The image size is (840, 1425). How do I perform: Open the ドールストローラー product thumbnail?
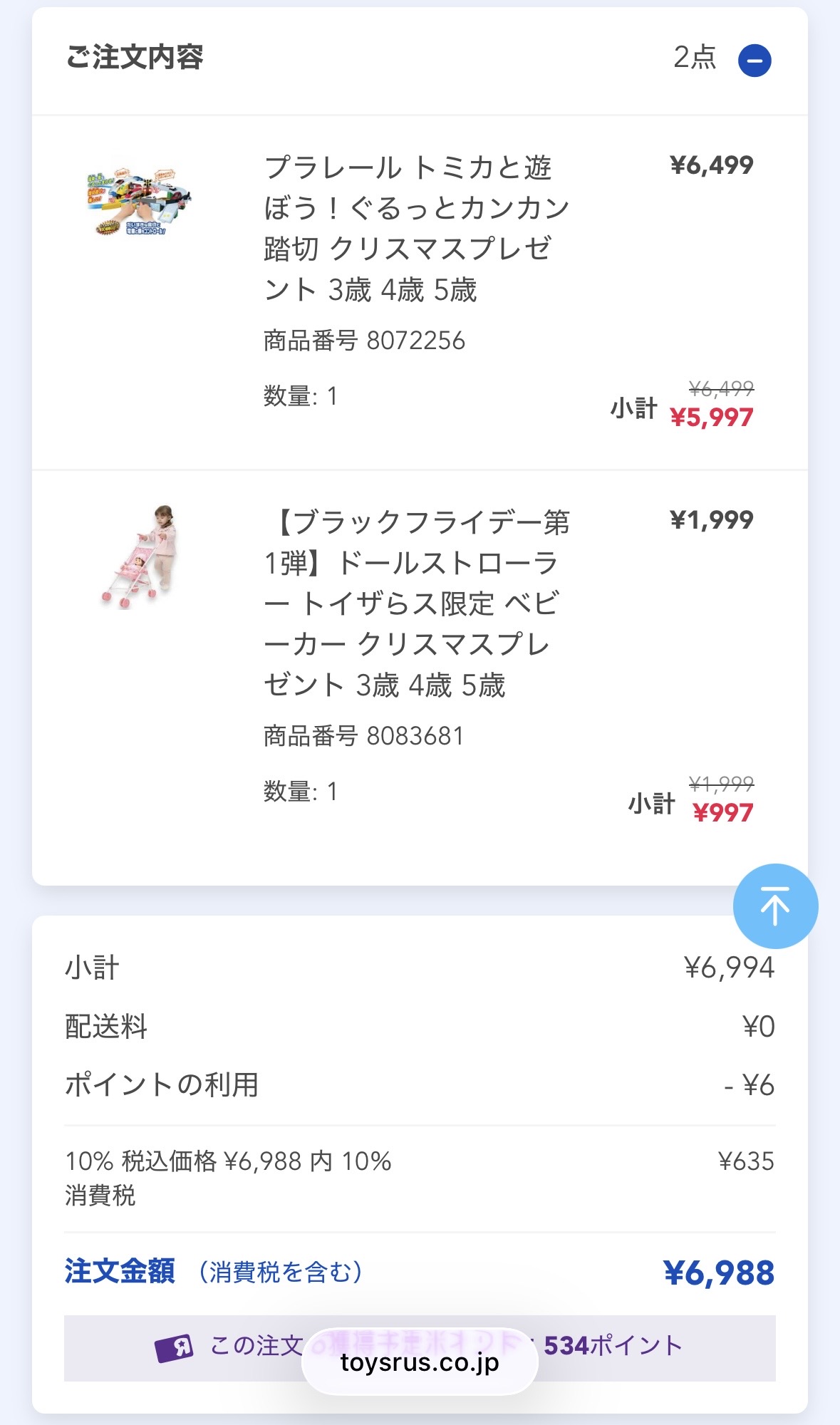tap(138, 556)
